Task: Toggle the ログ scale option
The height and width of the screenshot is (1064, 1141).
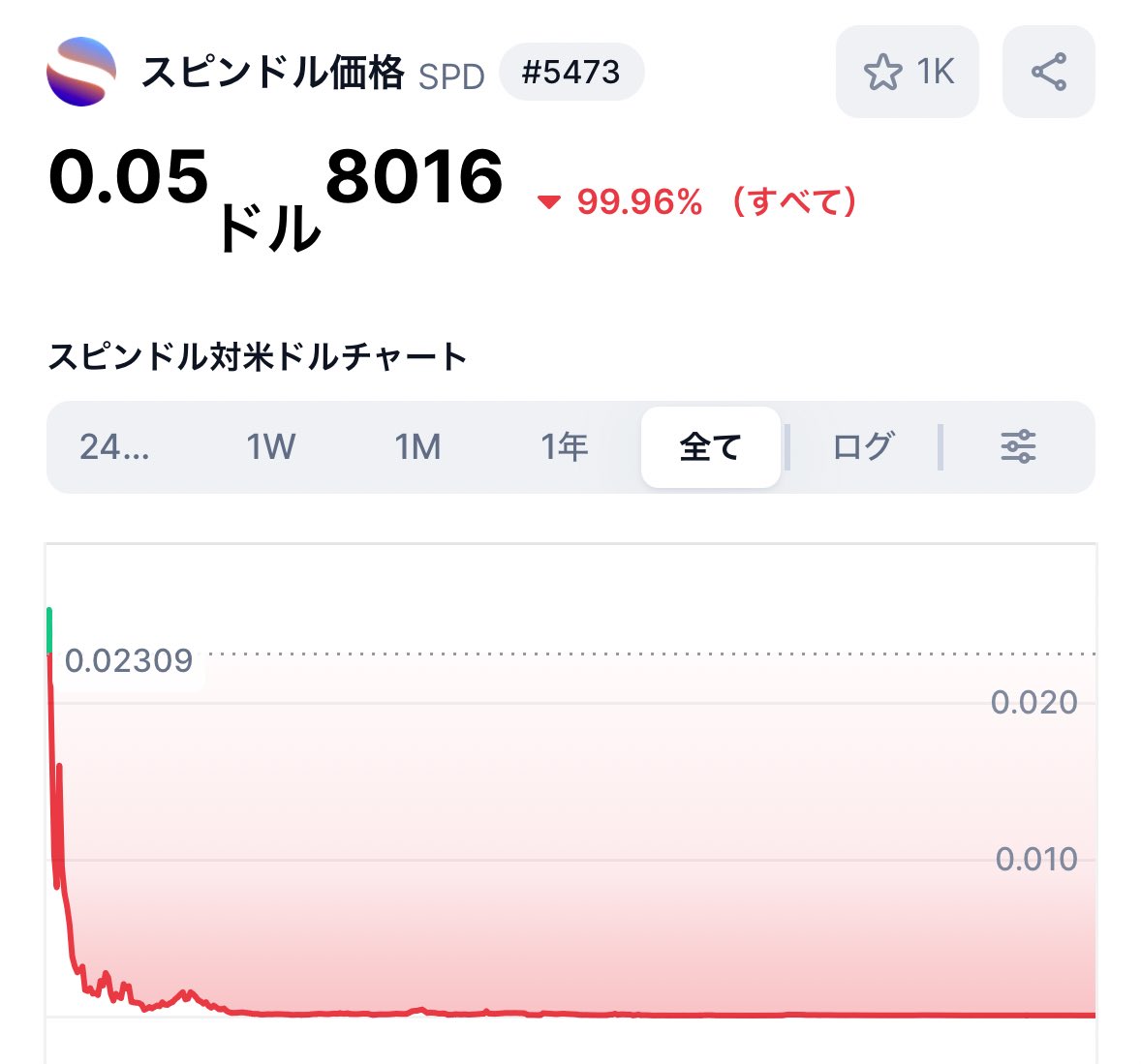Action: [x=862, y=447]
